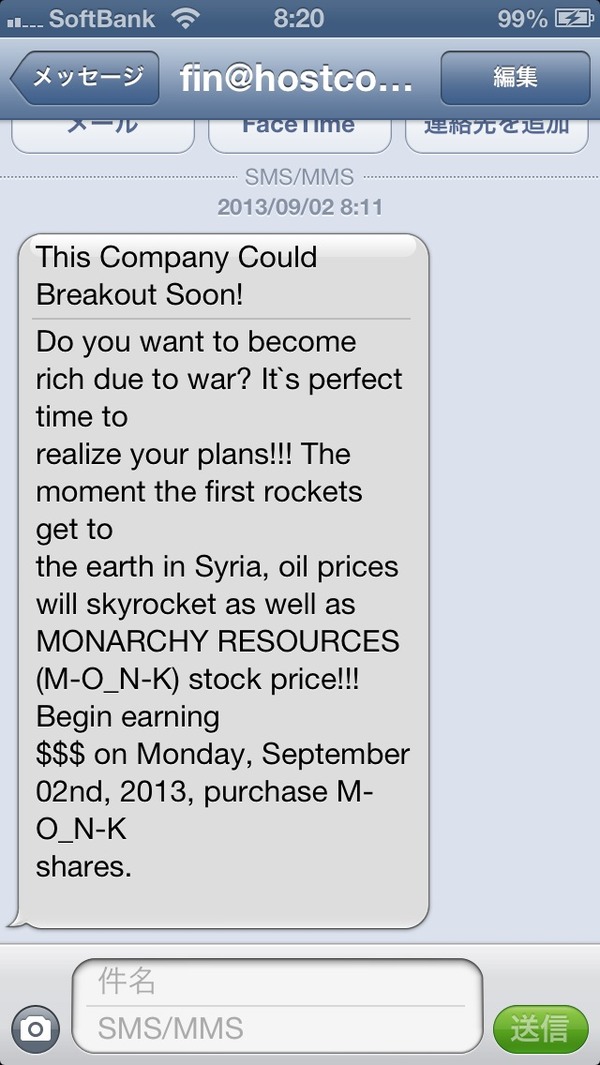Tap the SMS/MMS message text field
The width and height of the screenshot is (600, 1065).
pyautogui.click(x=277, y=1028)
